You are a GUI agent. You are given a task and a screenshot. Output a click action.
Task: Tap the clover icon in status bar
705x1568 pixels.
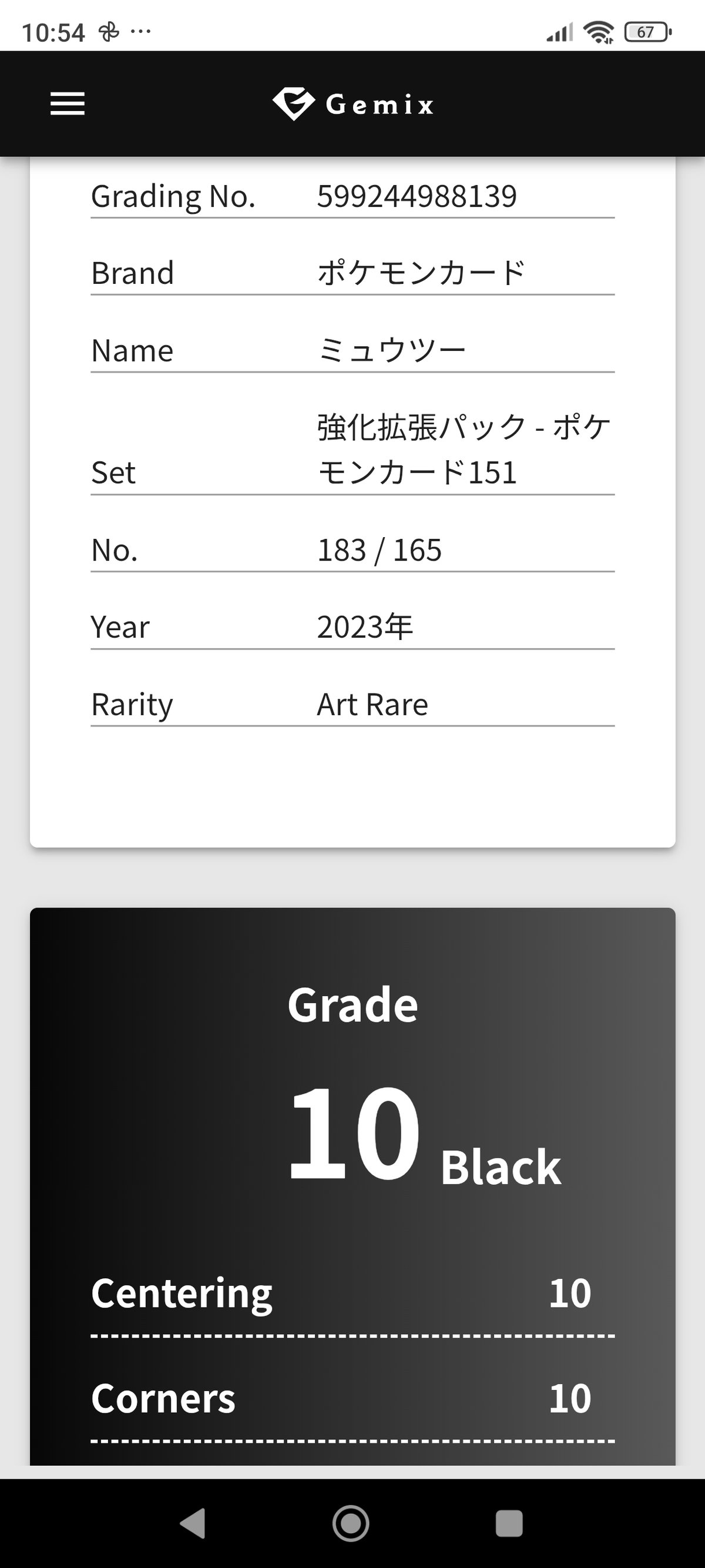point(109,31)
